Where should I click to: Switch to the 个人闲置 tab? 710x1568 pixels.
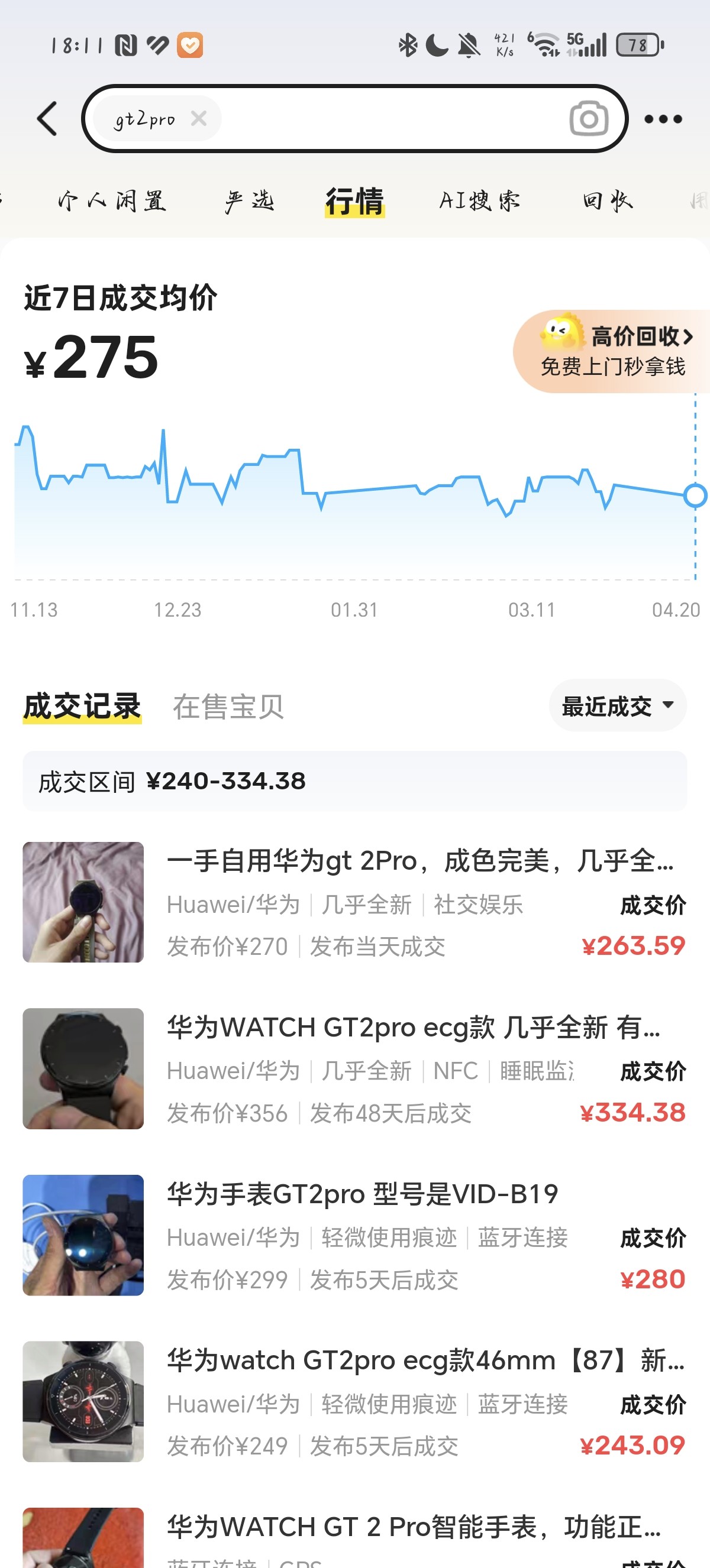point(112,201)
